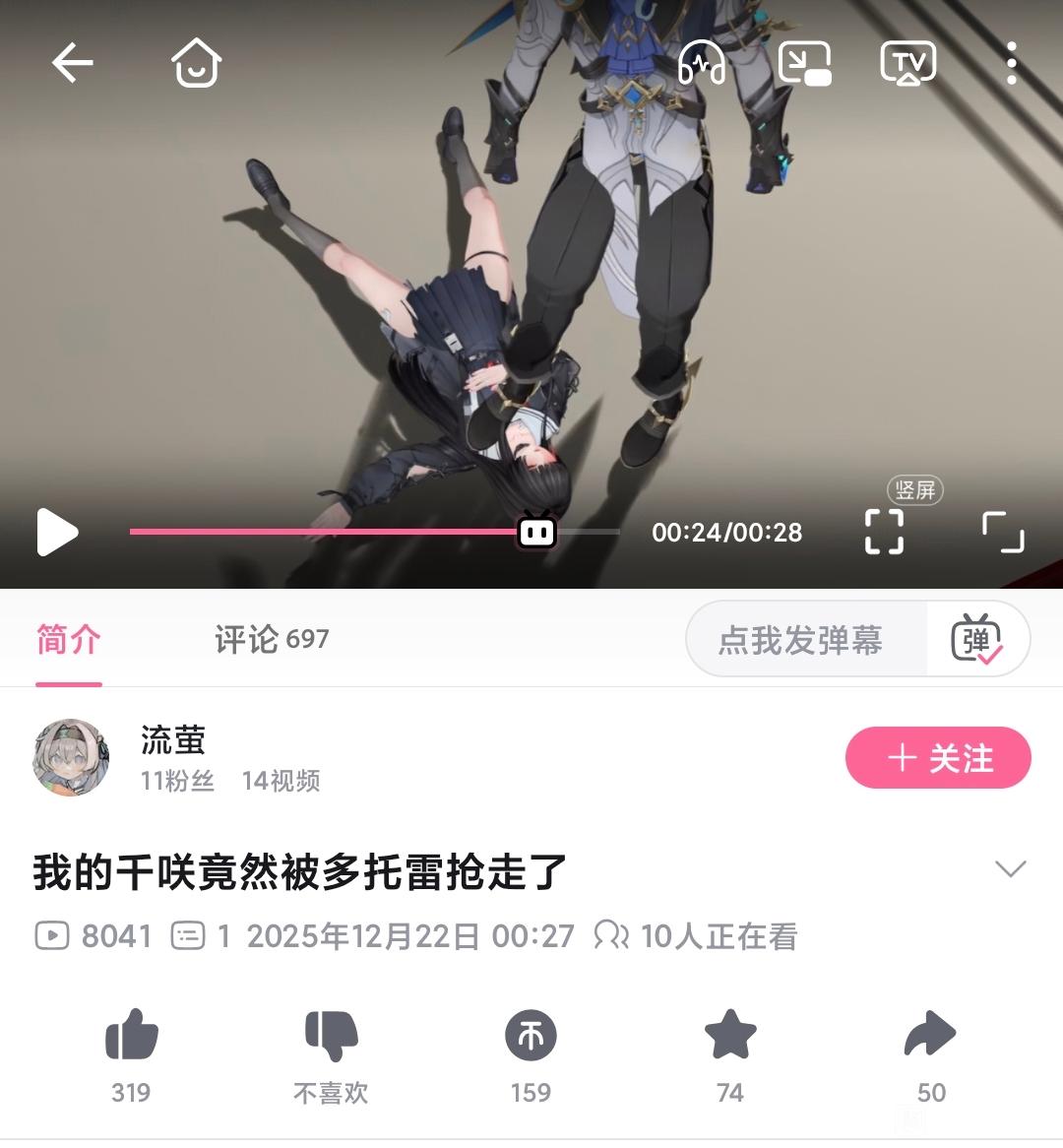
Task: Switch to the 评论 tab
Action: [x=272, y=640]
